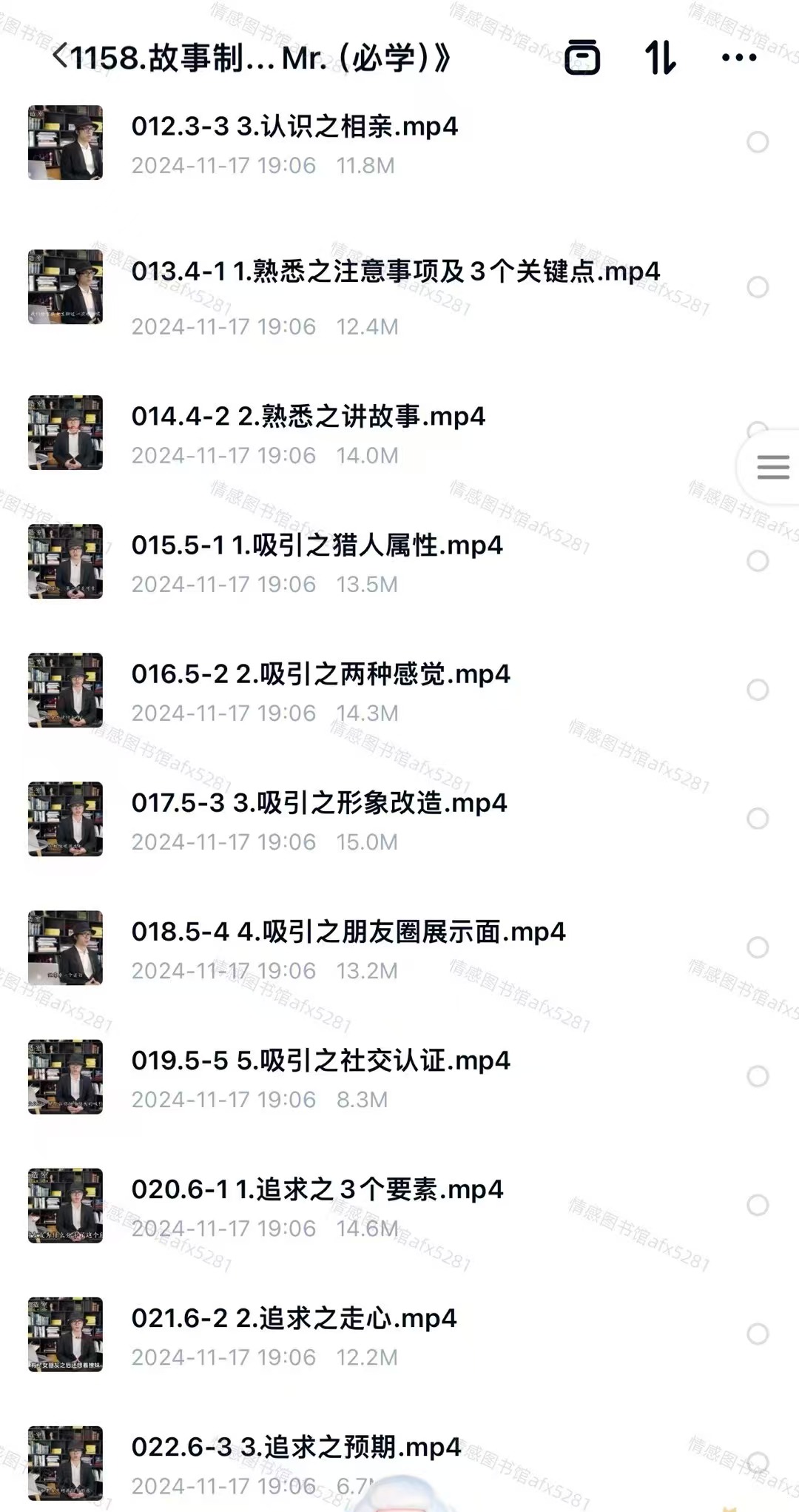The image size is (799, 1512).
Task: Go back from the 1158 folder
Action: click(x=61, y=57)
